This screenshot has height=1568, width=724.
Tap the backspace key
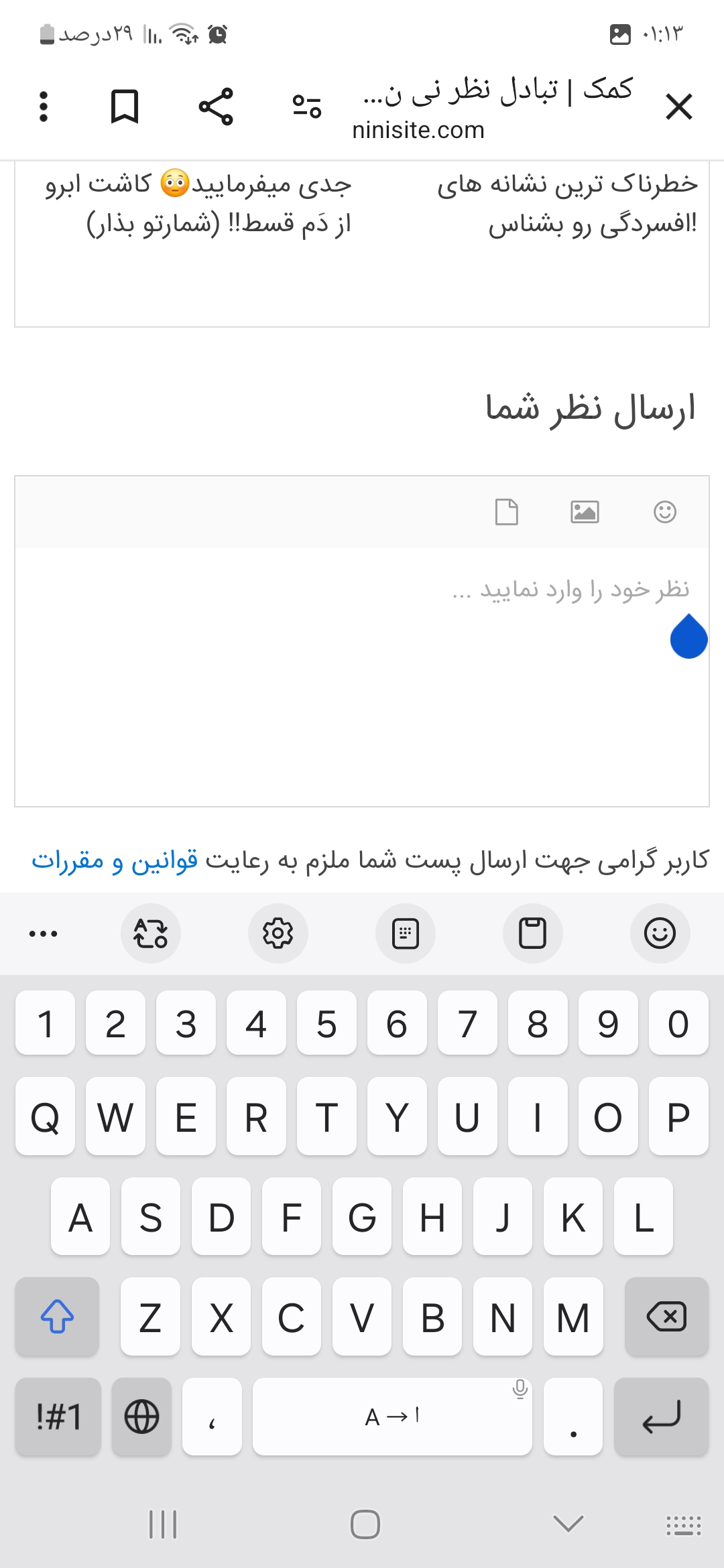pyautogui.click(x=666, y=1317)
